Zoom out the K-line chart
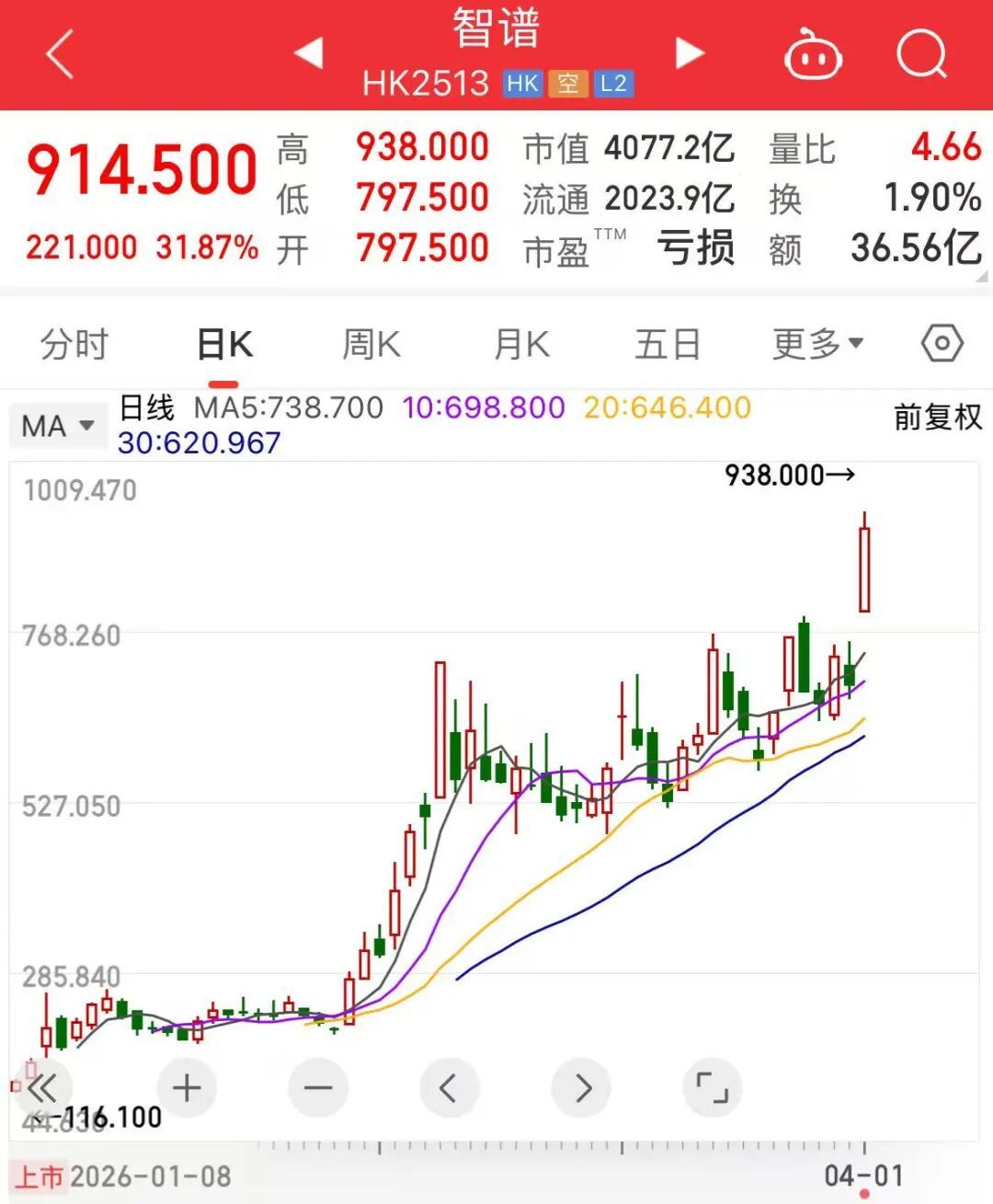993x1204 pixels. [318, 1089]
